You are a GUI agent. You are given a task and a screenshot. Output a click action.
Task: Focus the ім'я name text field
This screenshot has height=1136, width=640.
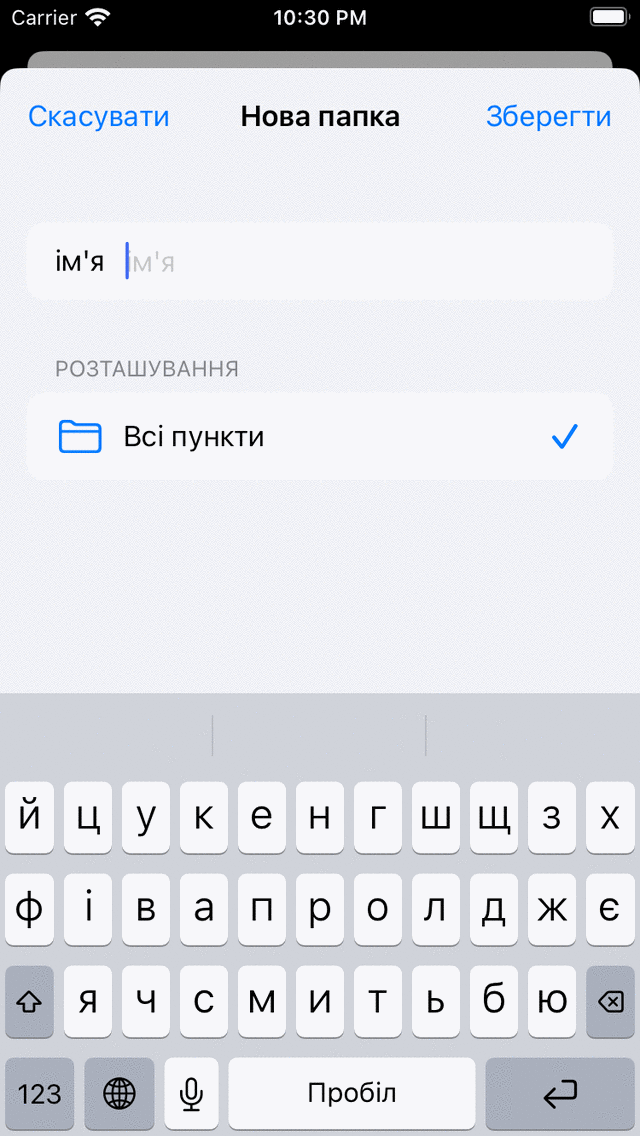(360, 262)
